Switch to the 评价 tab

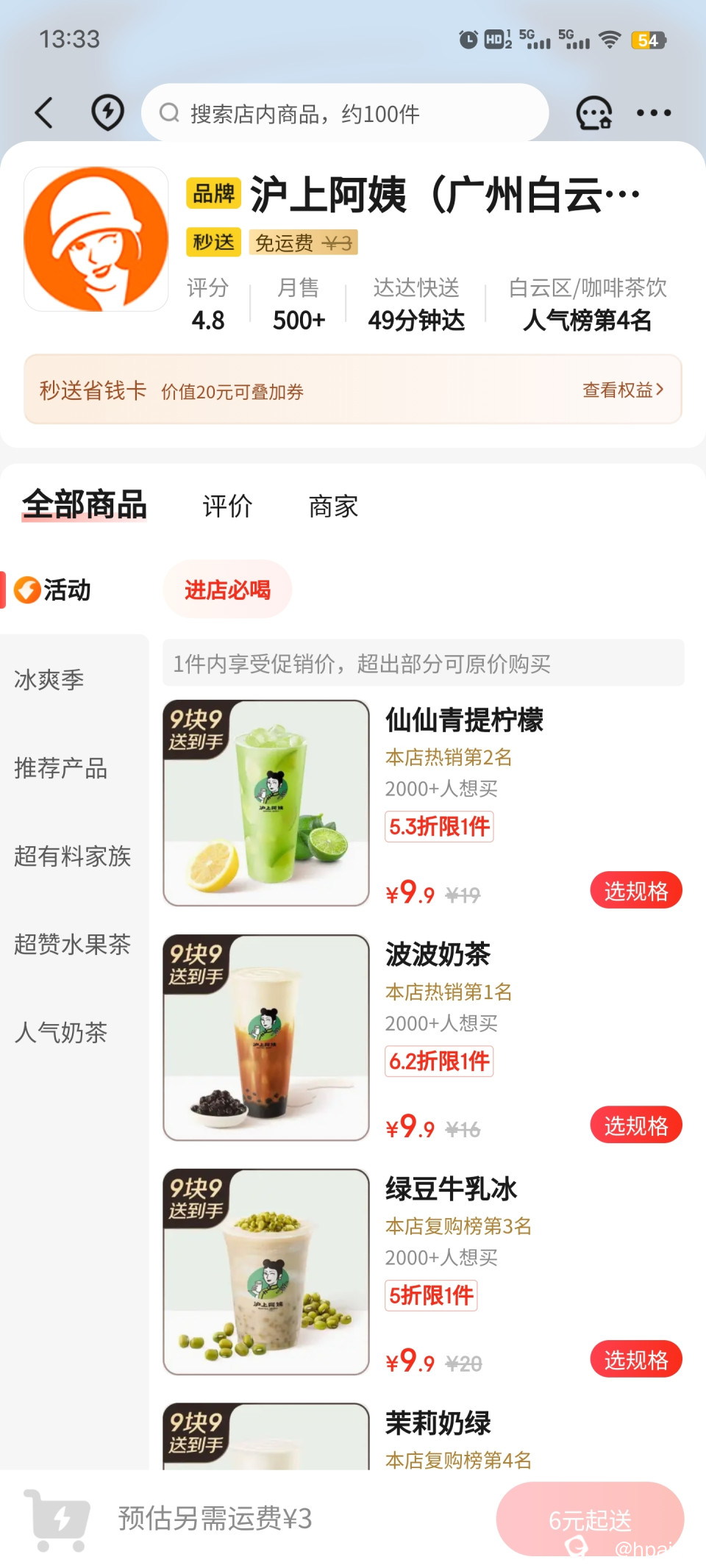227,506
